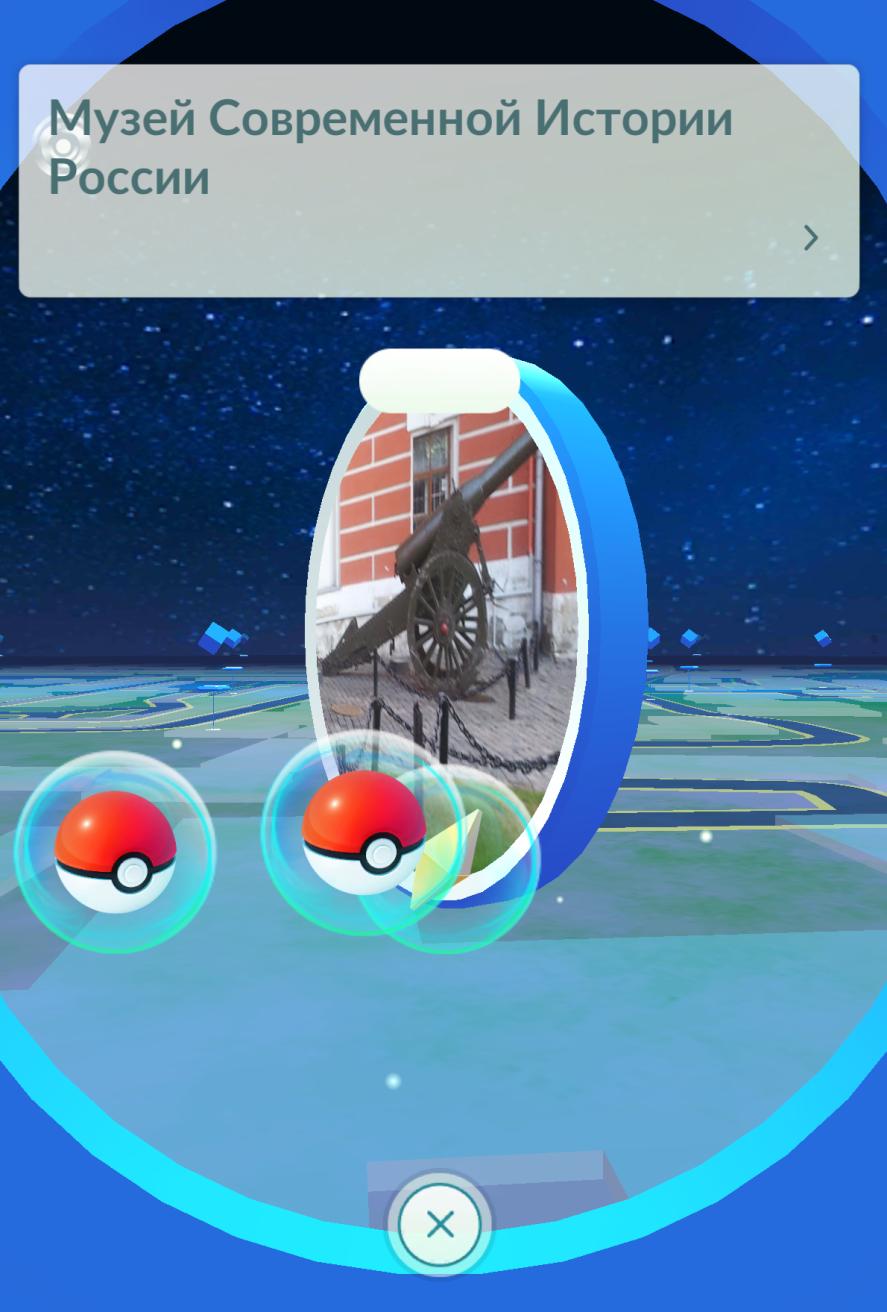Viewport: 887px width, 1312px height.
Task: Open details for Музей Современной Истории России
Action: click(x=810, y=238)
